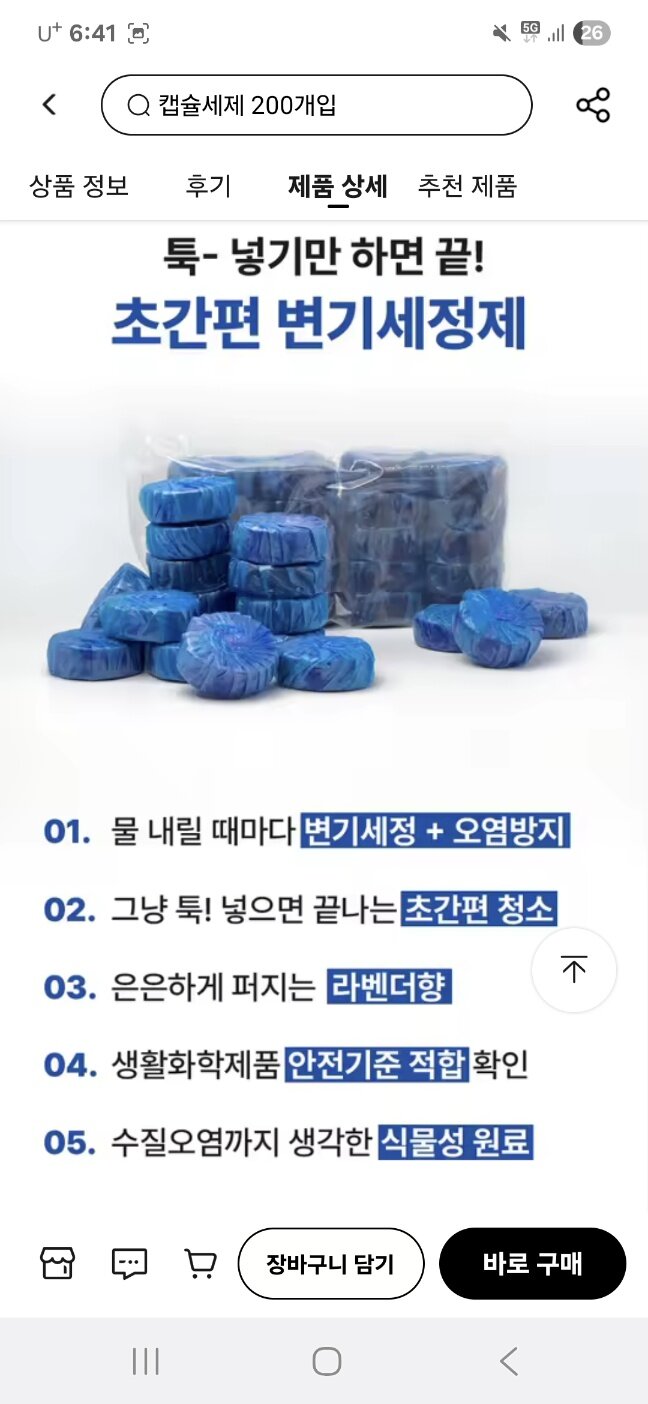
Task: Buy now with 바로 구매
Action: pyautogui.click(x=532, y=1264)
